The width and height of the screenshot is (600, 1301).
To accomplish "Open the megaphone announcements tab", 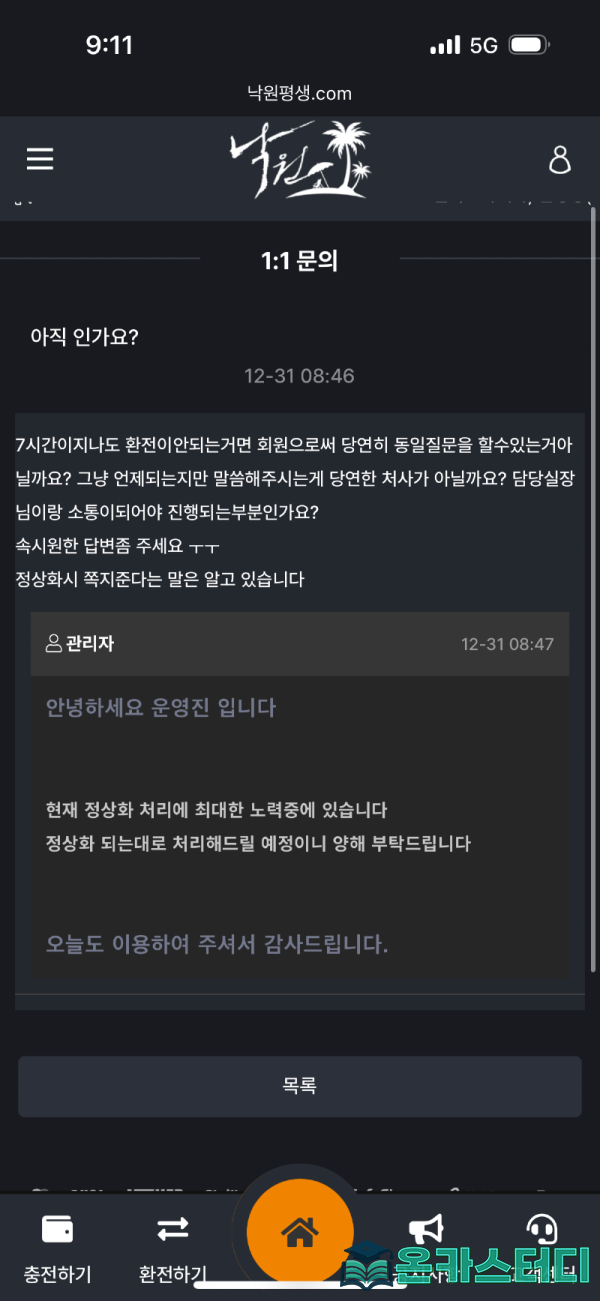I will coord(427,1232).
